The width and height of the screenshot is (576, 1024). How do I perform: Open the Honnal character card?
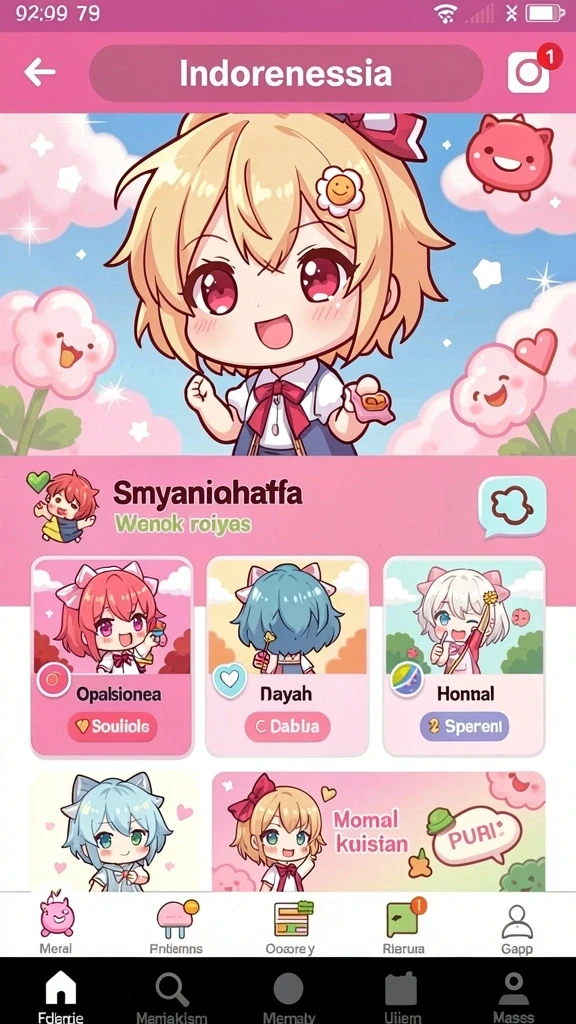[x=464, y=656]
